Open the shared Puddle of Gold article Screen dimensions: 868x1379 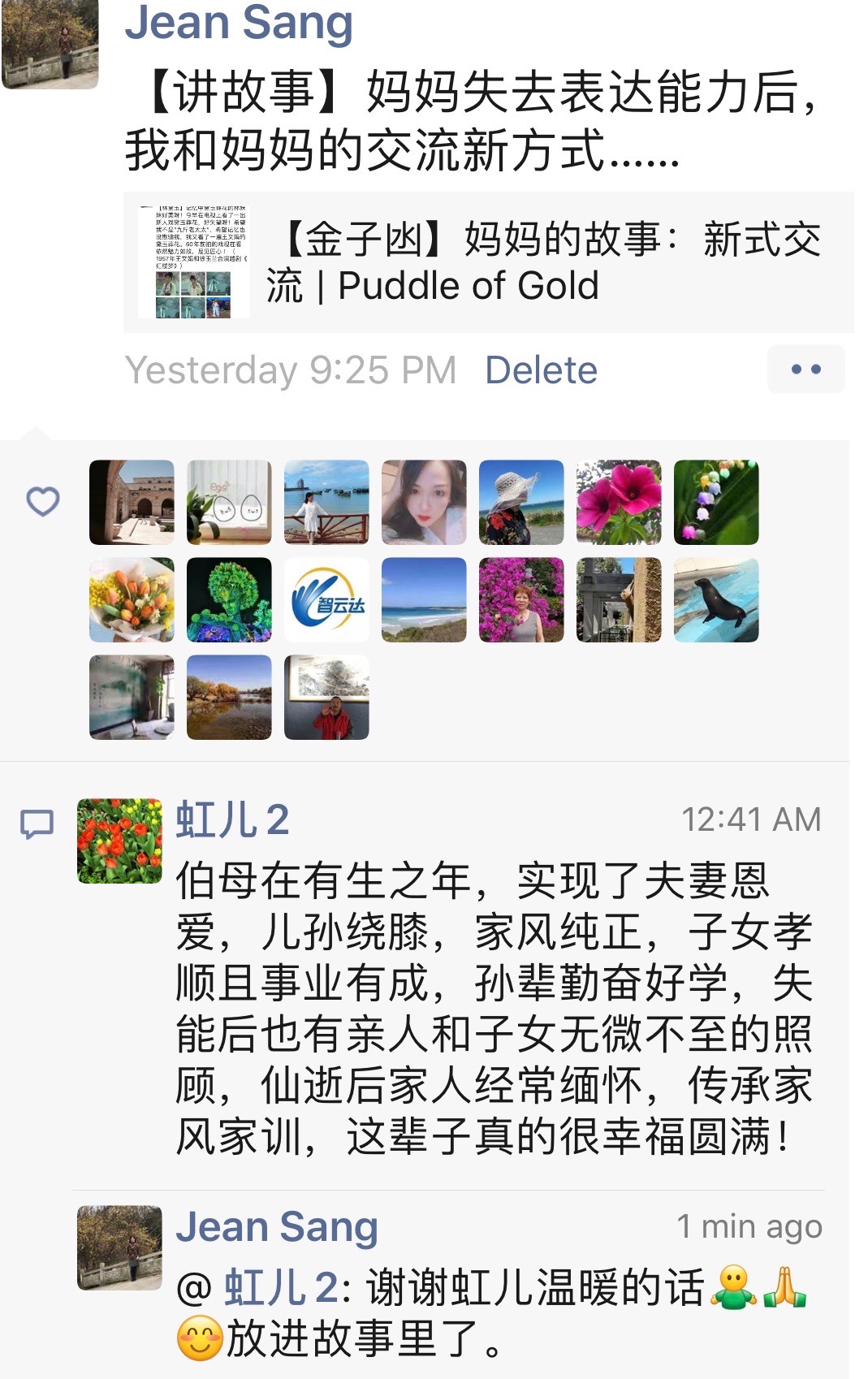pos(487,262)
